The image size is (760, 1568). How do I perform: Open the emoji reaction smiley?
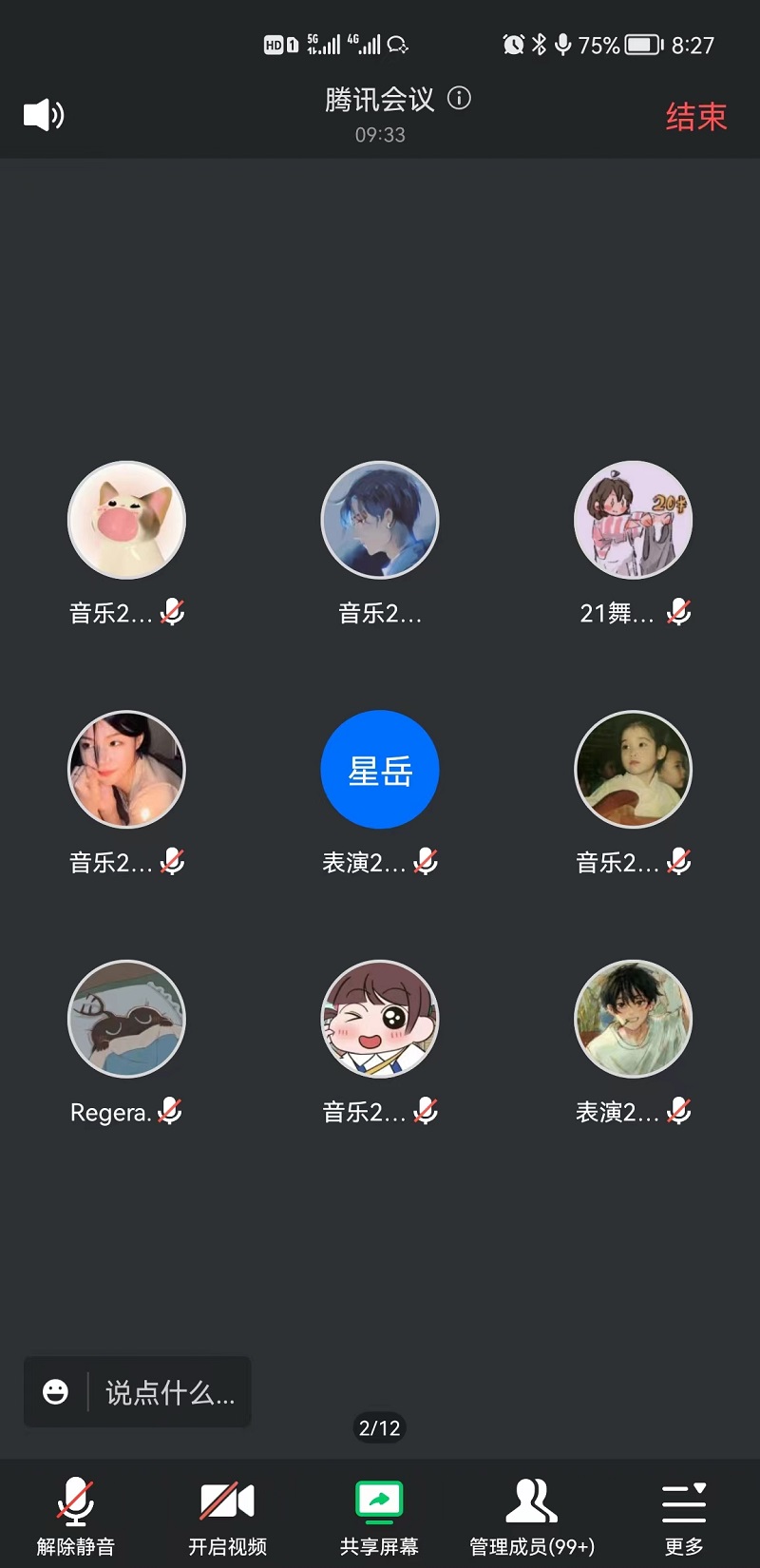[x=56, y=1392]
